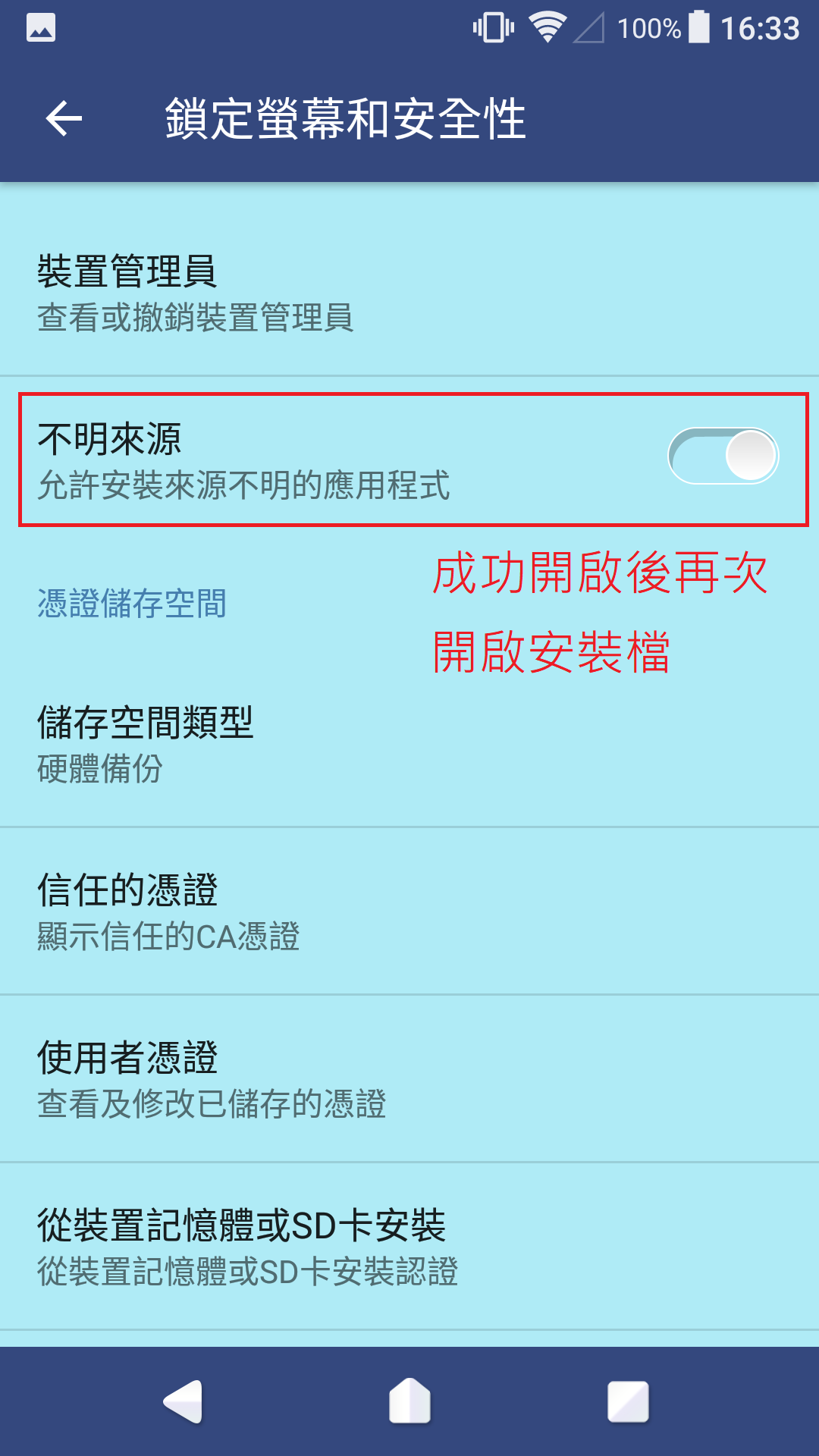Viewport: 819px width, 1456px height.
Task: Toggle the 不明來源 switch
Action: click(x=723, y=457)
